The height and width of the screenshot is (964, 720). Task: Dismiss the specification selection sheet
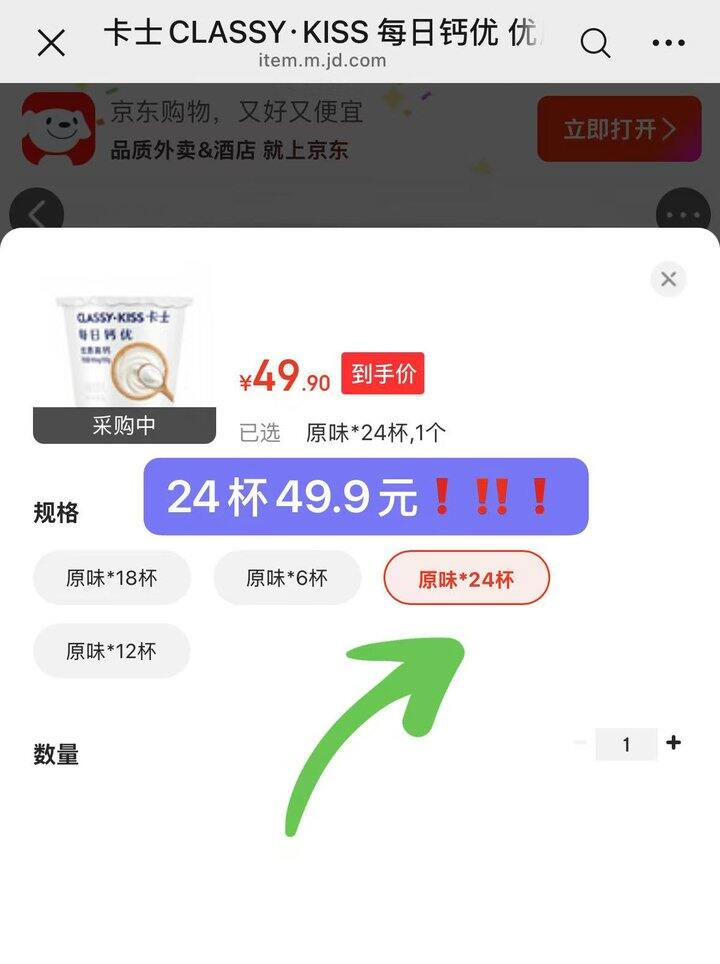tap(668, 279)
